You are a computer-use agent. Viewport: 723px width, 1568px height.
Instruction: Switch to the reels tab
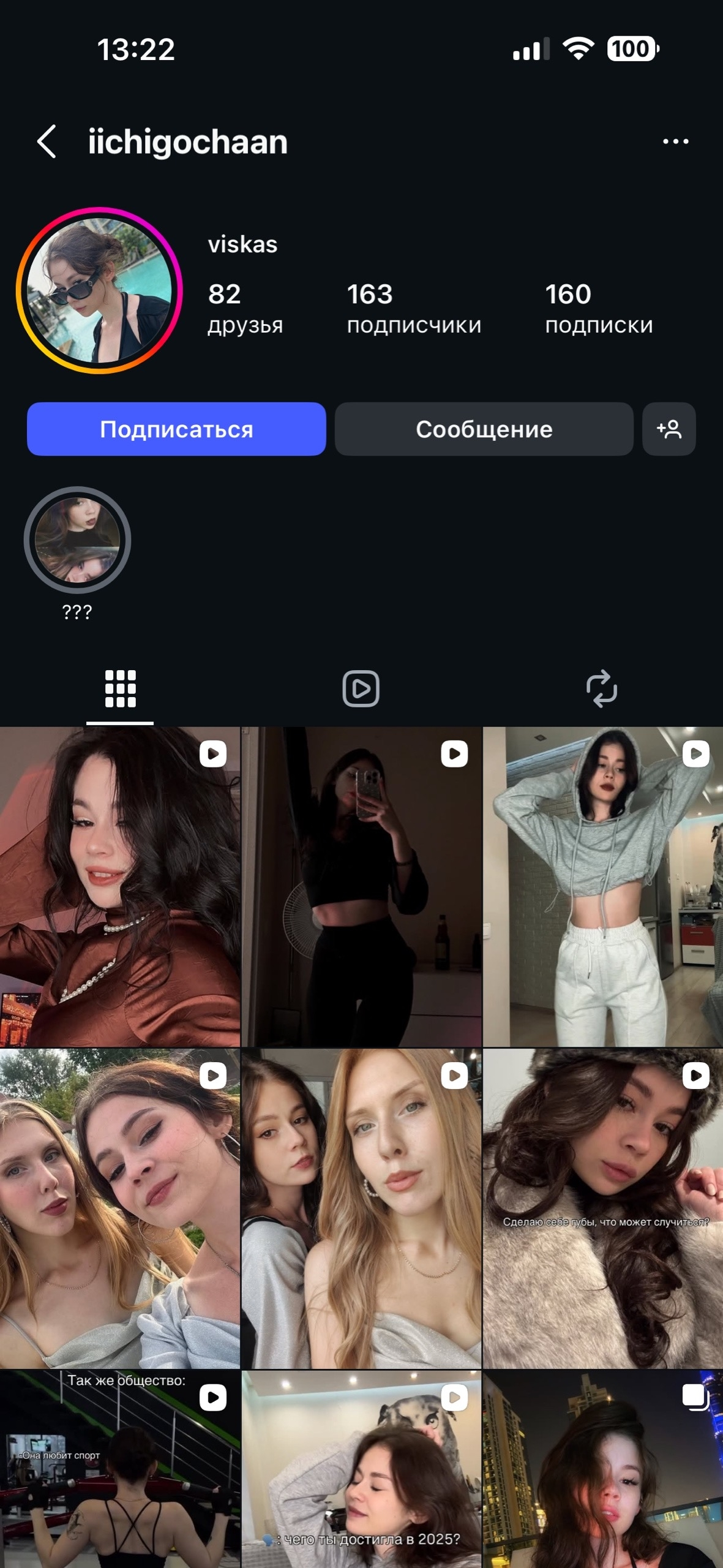point(361,688)
